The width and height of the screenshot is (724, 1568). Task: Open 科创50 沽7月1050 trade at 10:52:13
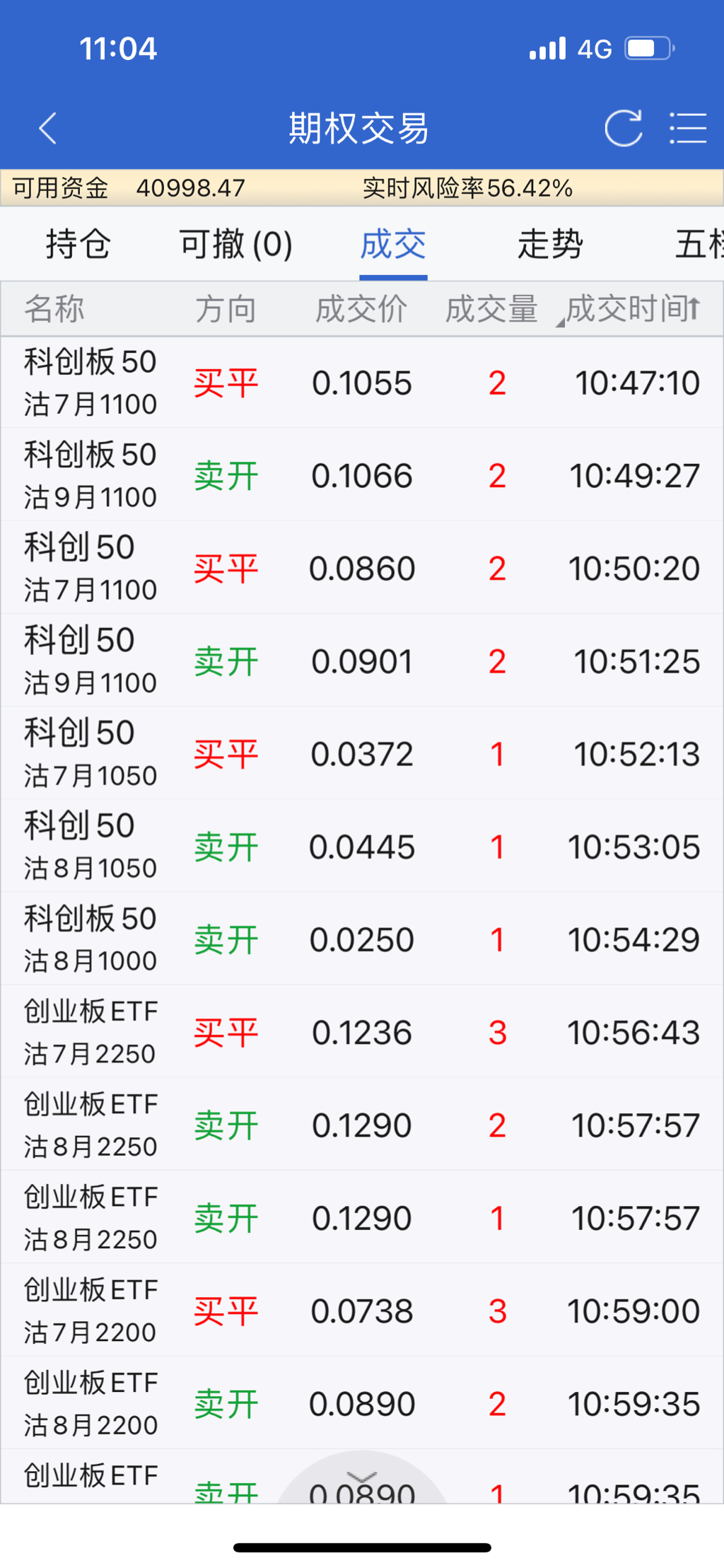coord(362,754)
